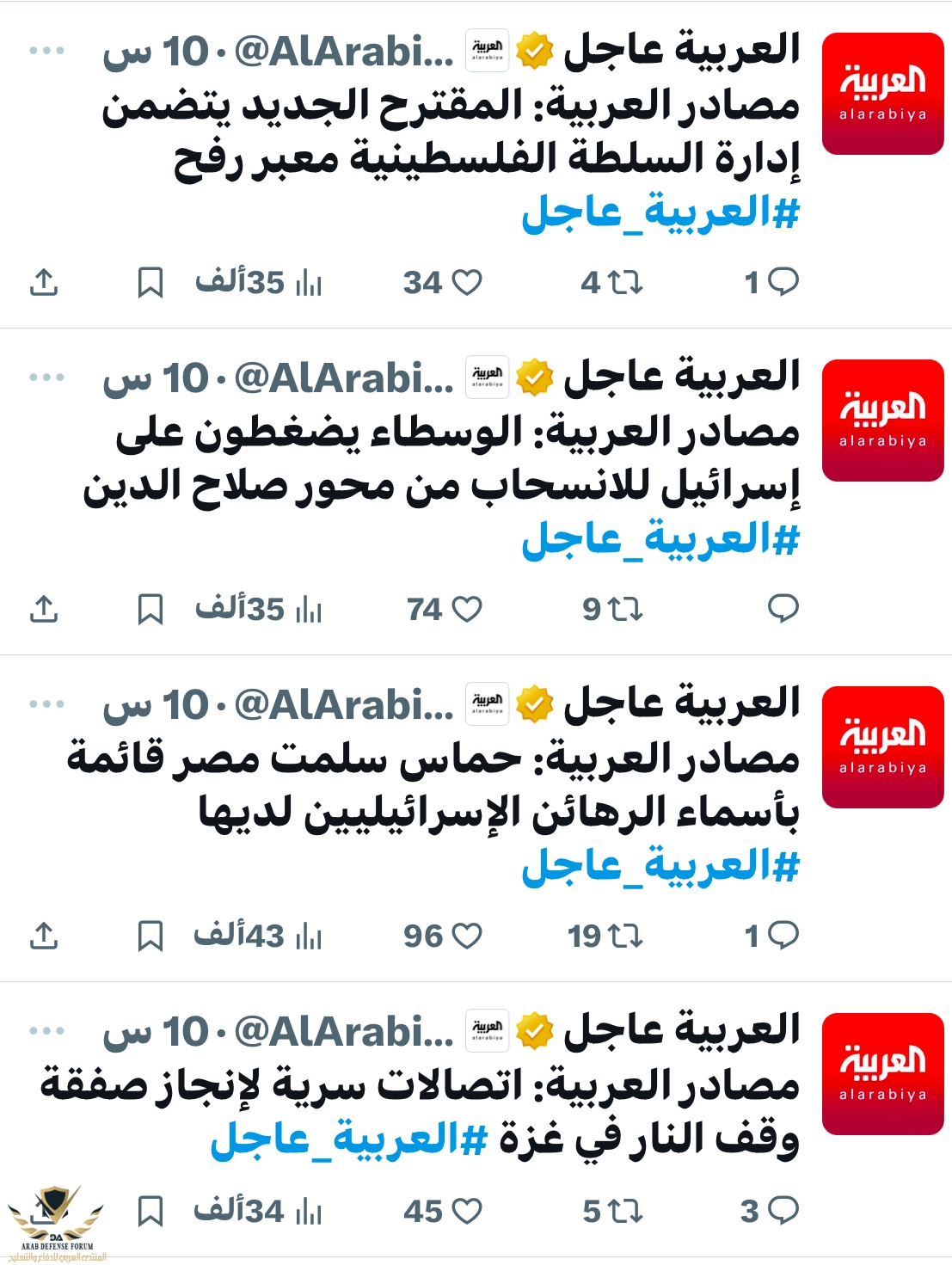
Task: Open overflow menu on the معبر رفح tweet
Action: (47, 51)
